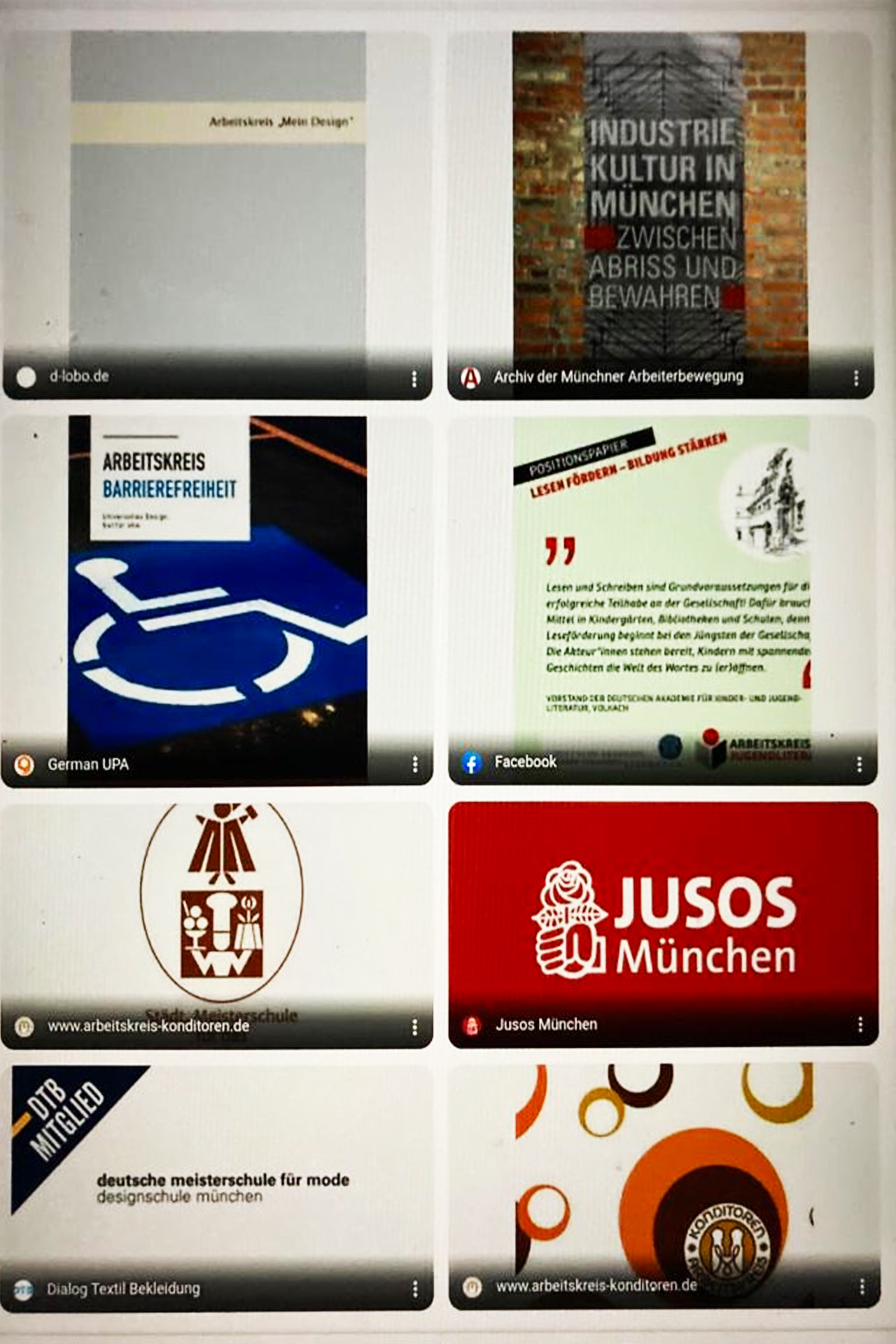Open more options on German UPA tile
896x1344 pixels.
tap(415, 764)
